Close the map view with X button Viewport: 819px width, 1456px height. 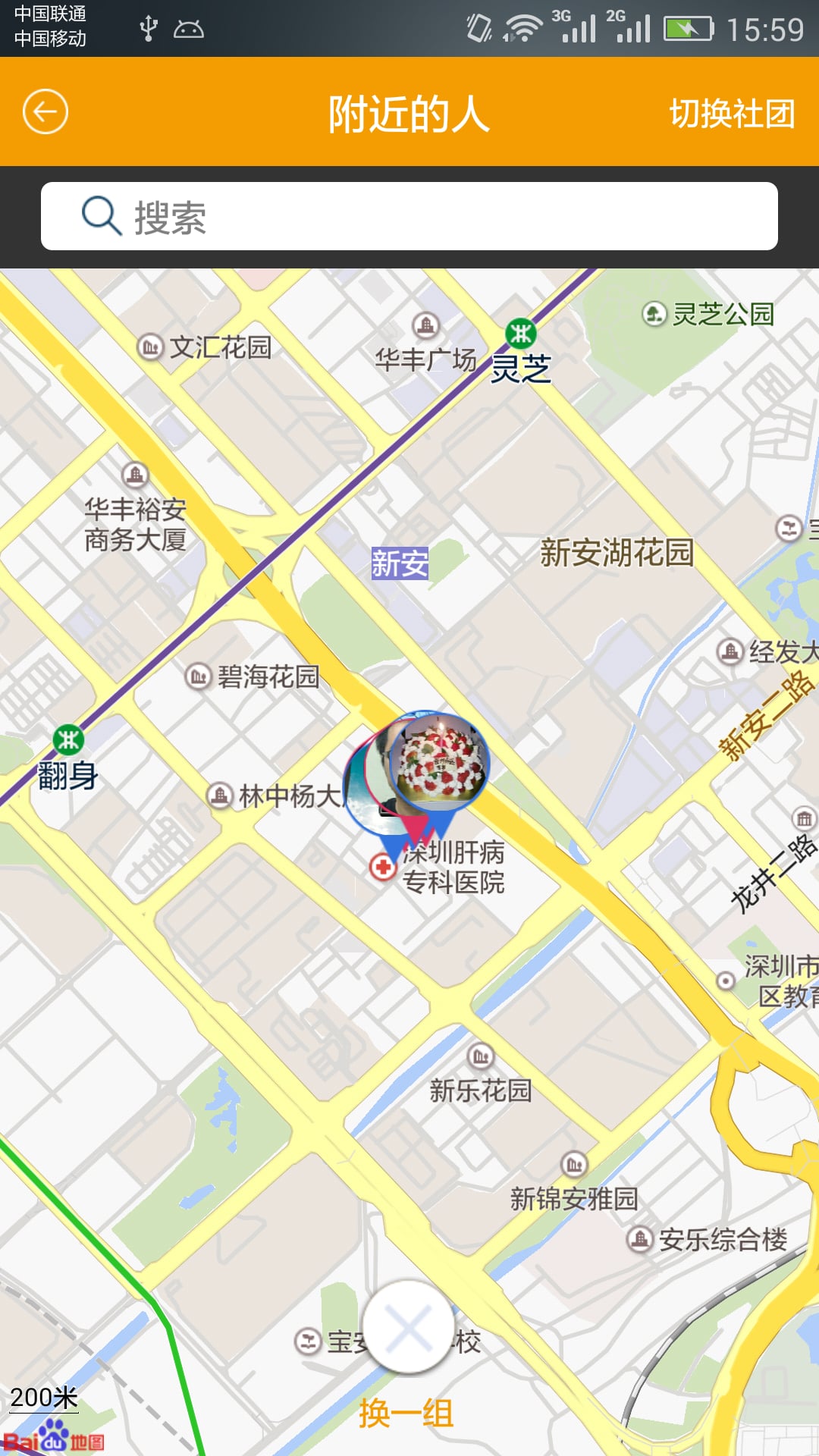(x=409, y=1328)
